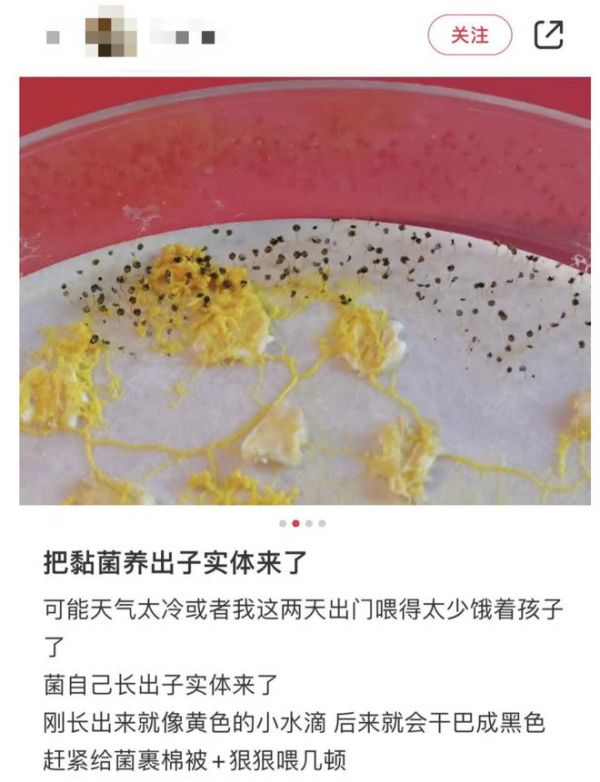Share this post via share icon

[549, 35]
